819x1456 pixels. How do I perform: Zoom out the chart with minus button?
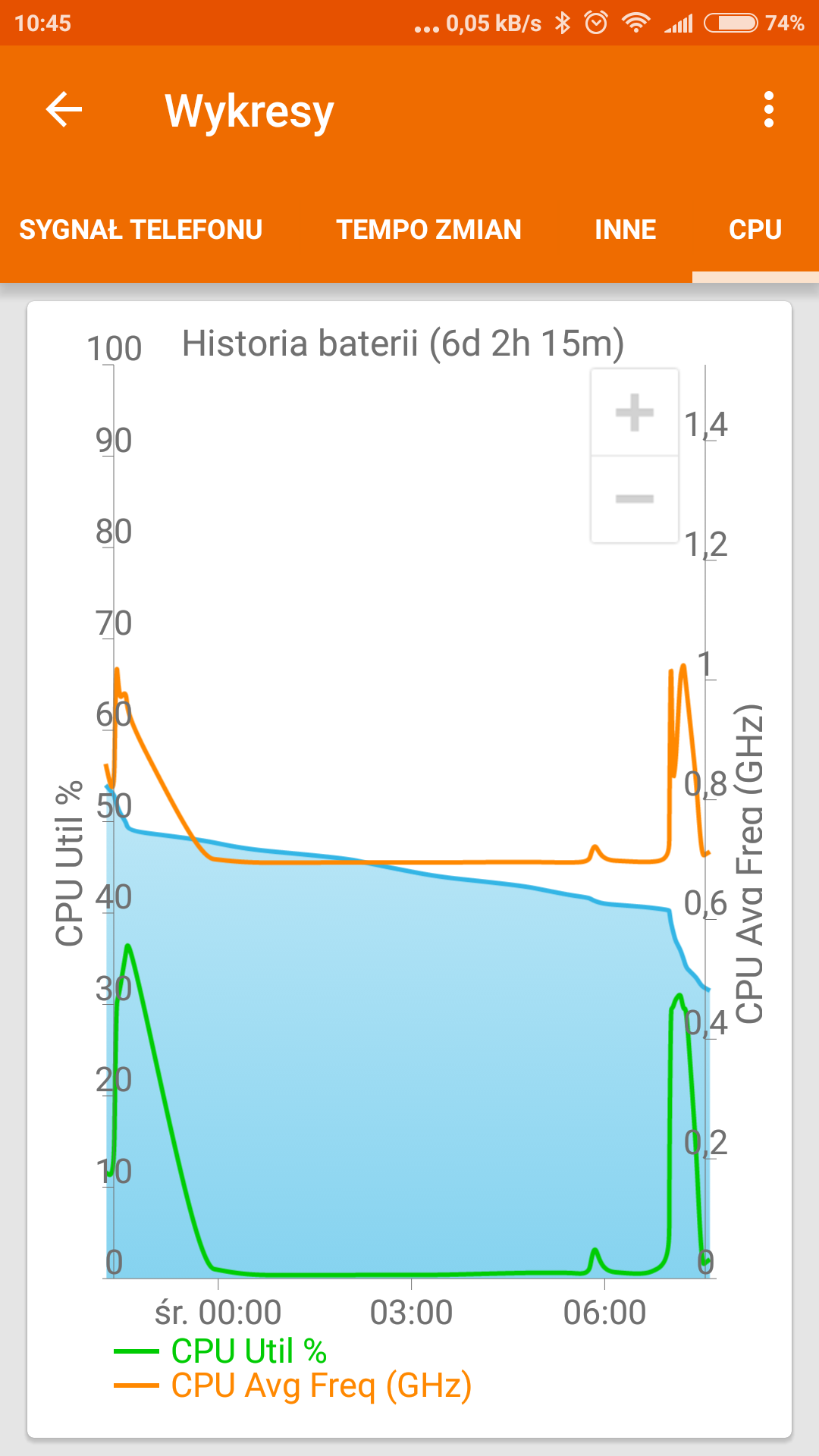coord(635,499)
